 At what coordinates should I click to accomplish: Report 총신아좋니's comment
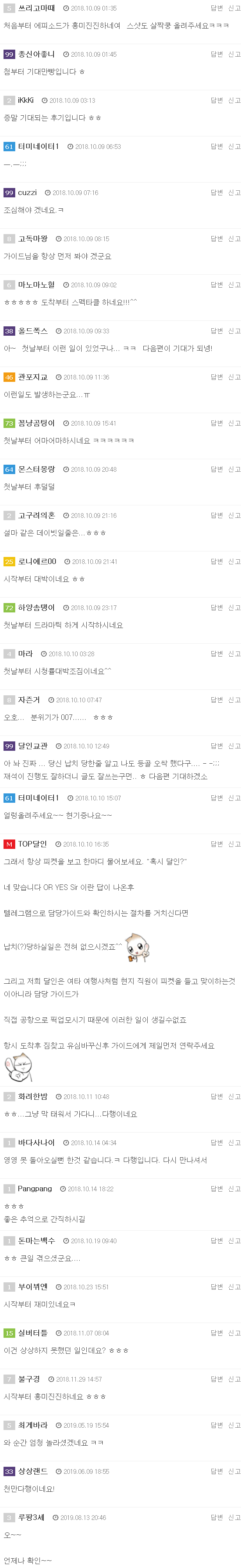[x=234, y=54]
